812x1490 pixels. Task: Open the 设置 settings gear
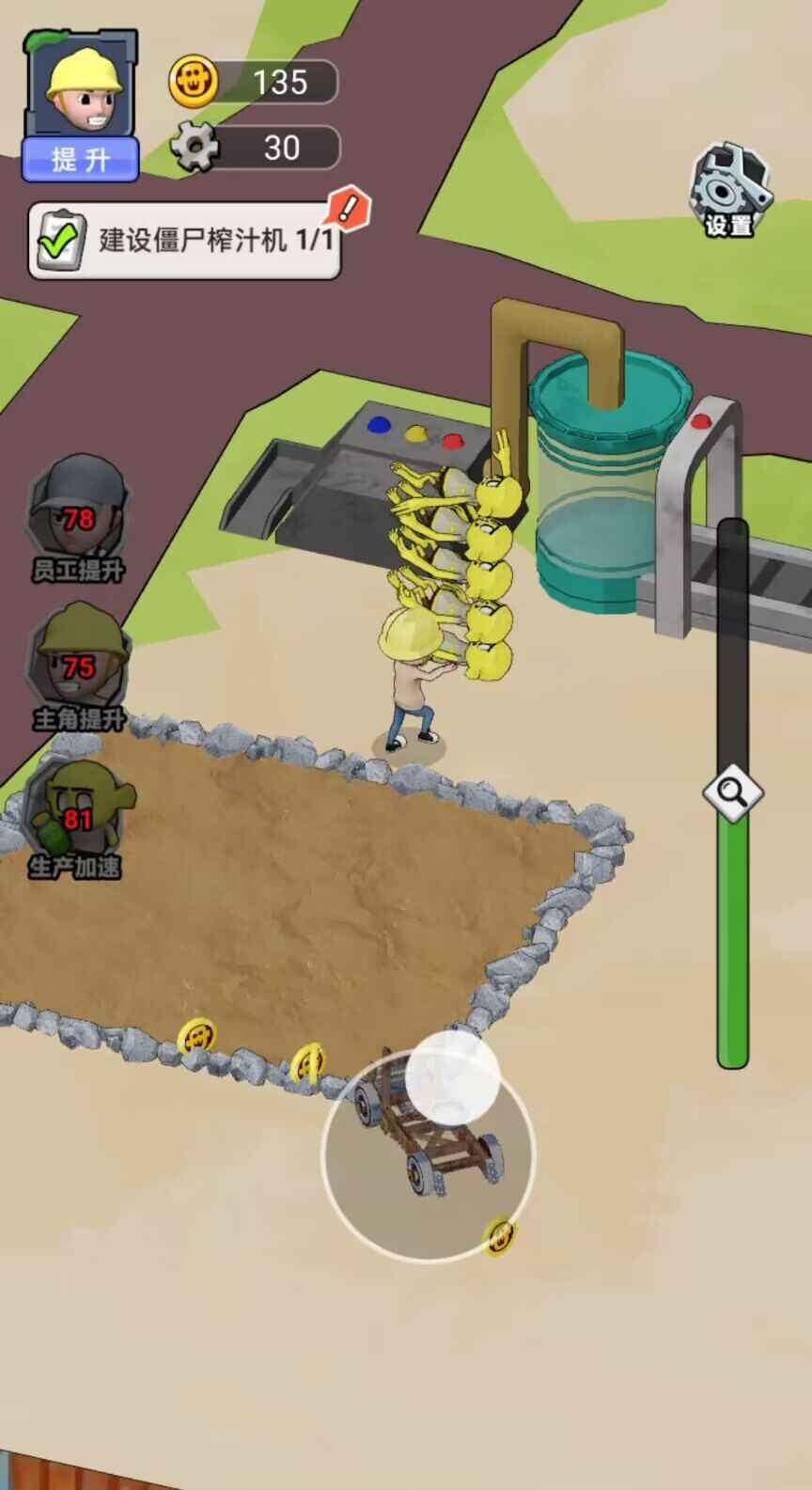(730, 188)
